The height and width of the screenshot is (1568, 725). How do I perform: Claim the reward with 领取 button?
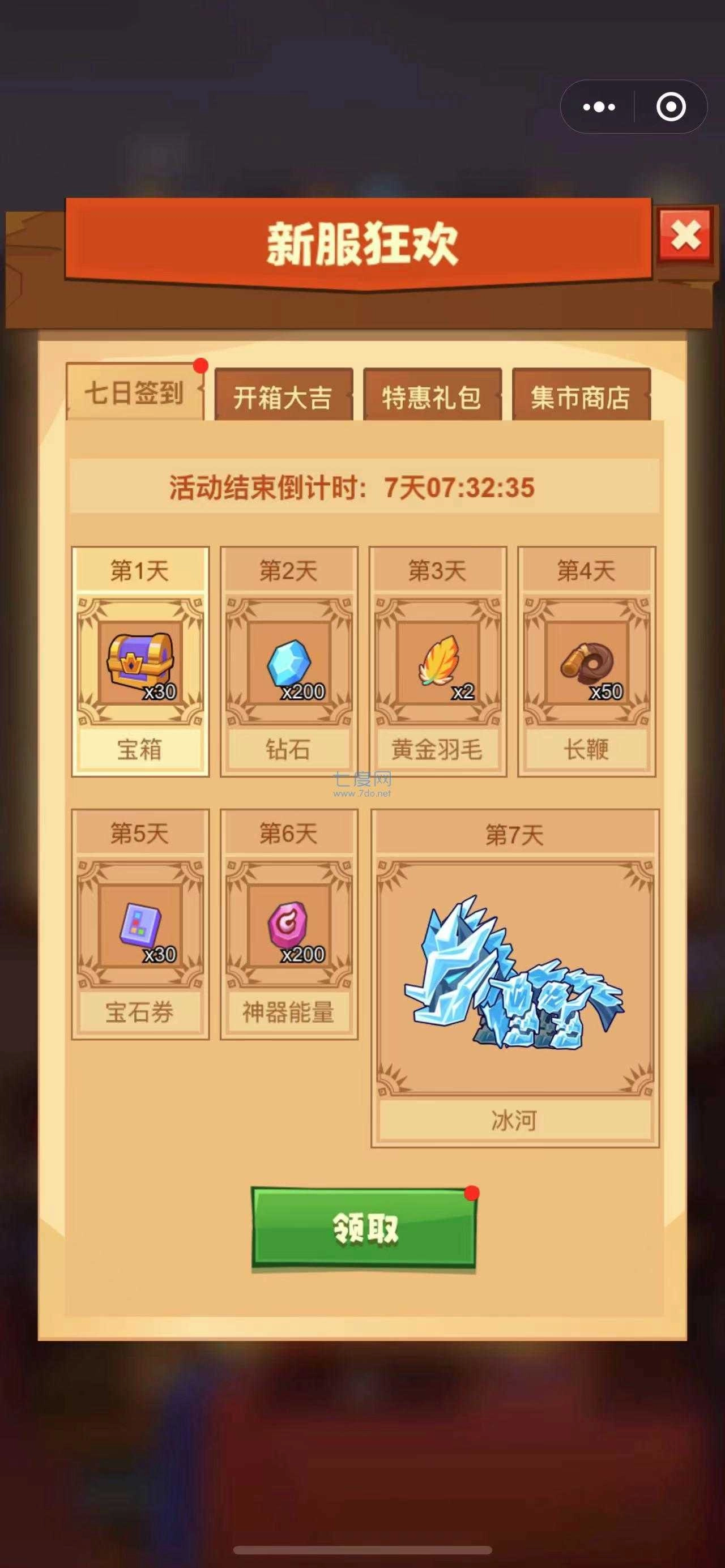tap(364, 1228)
